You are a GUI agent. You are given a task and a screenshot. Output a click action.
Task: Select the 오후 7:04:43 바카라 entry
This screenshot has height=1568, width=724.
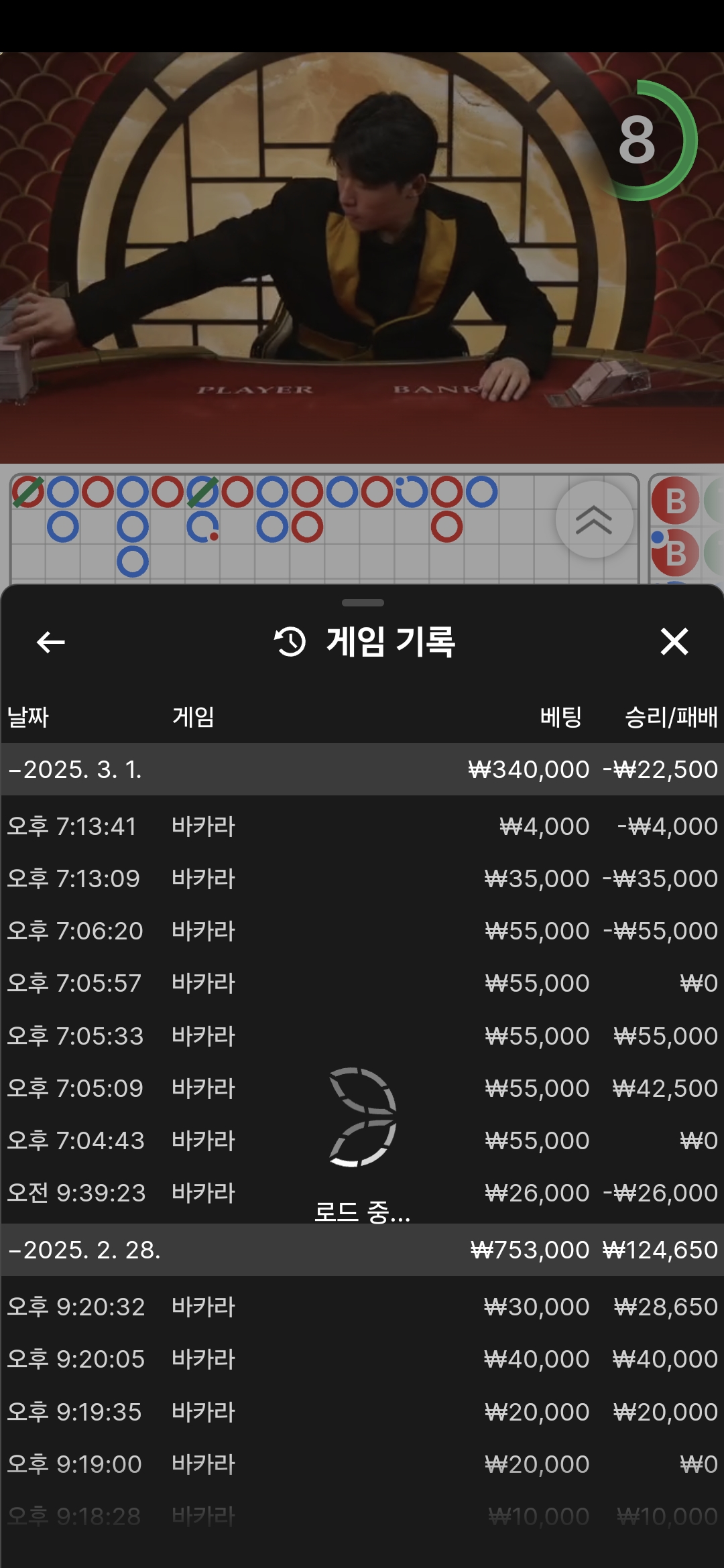pos(362,1140)
